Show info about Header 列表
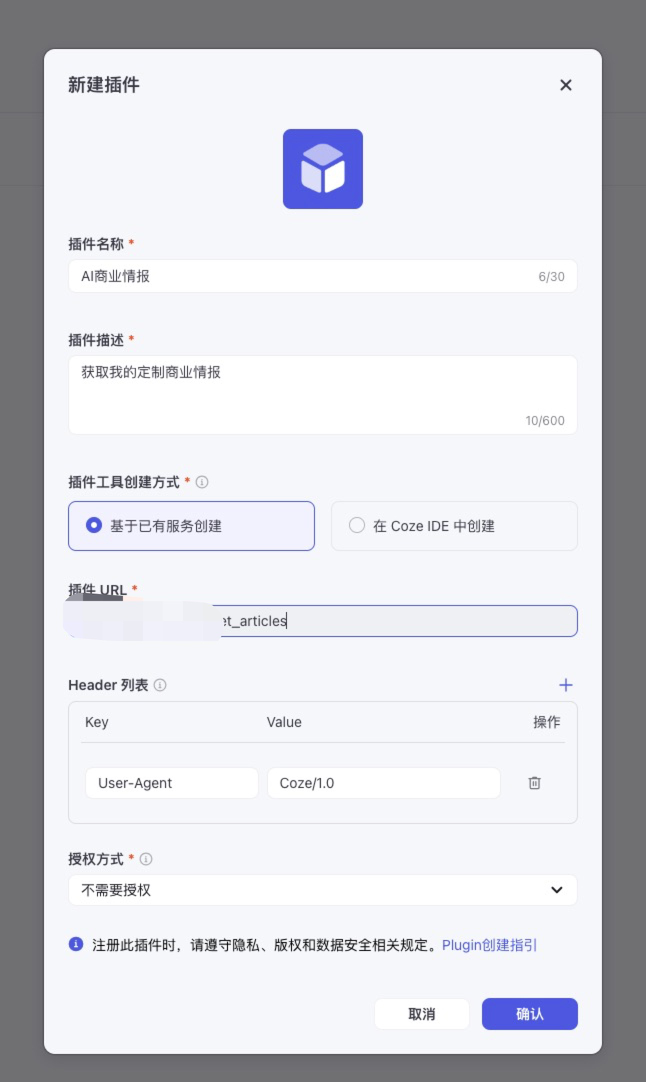Image resolution: width=646 pixels, height=1082 pixels. point(160,685)
